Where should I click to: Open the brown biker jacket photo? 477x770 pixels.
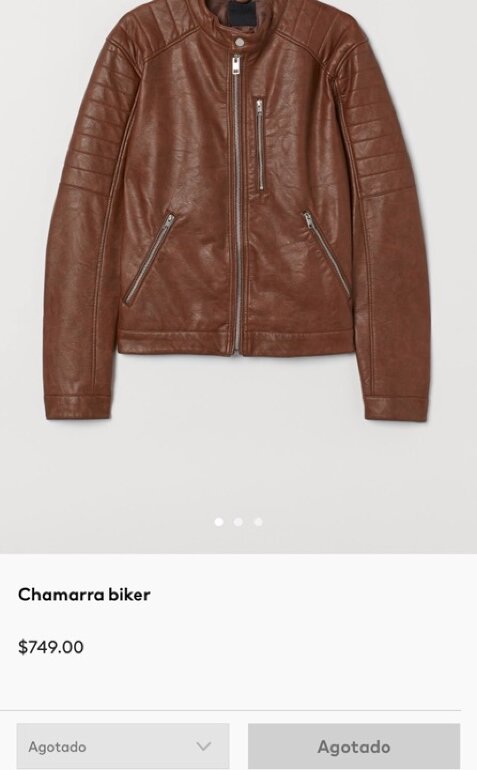(x=238, y=211)
